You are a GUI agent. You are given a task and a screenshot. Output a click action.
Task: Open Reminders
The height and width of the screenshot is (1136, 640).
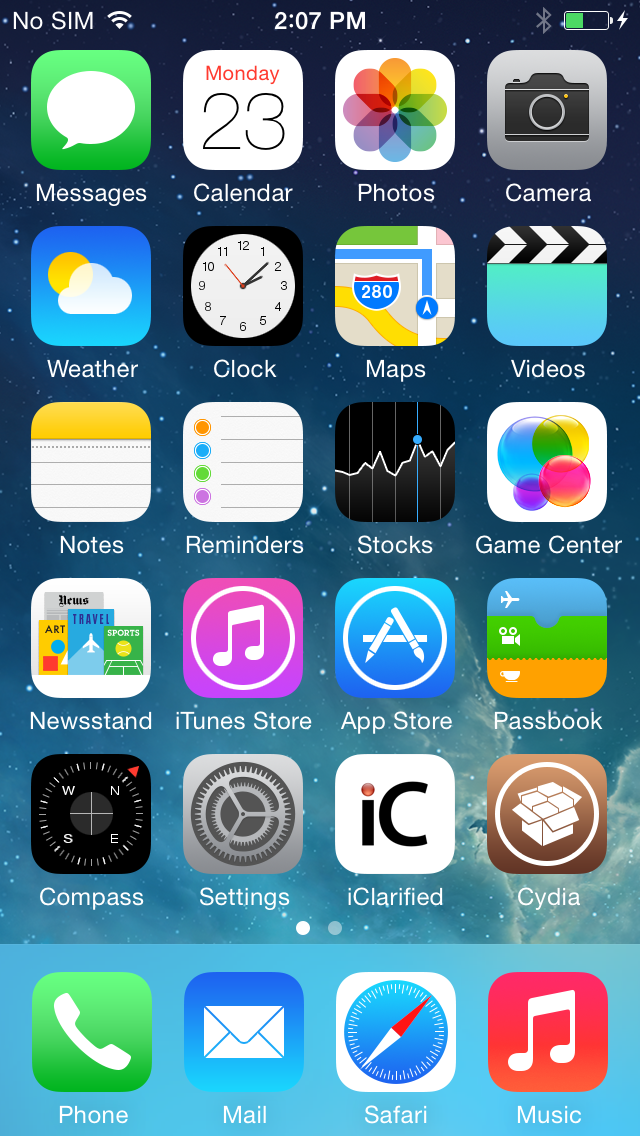[x=243, y=462]
